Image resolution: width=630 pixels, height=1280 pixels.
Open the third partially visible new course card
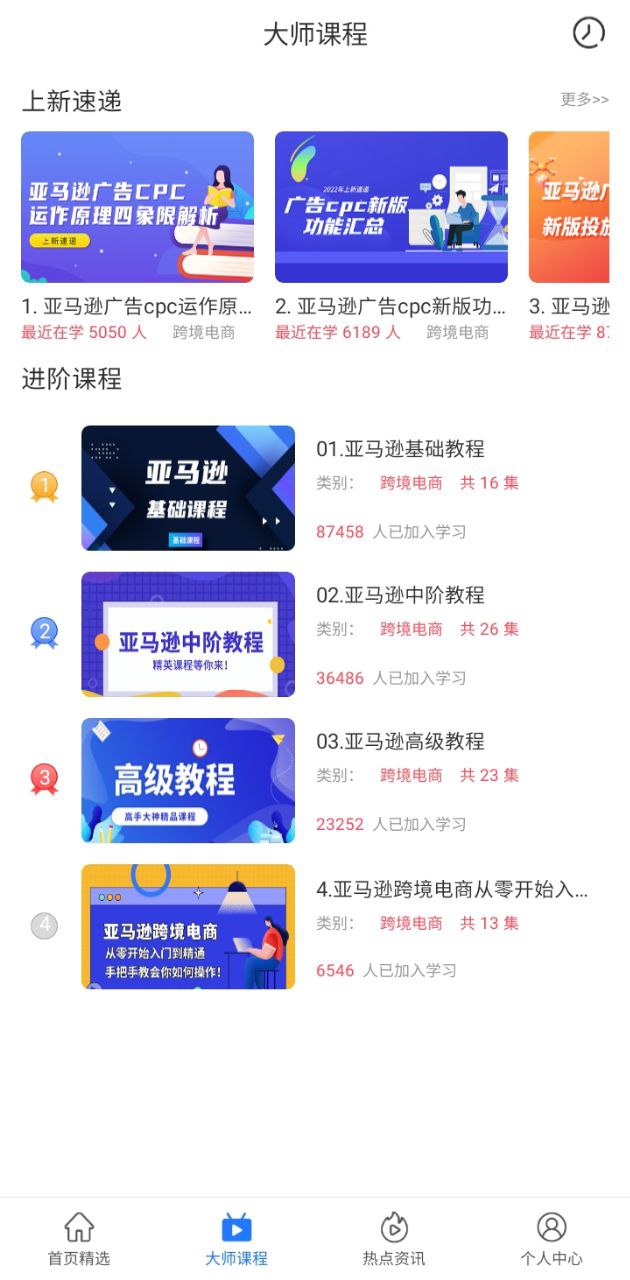(x=569, y=207)
